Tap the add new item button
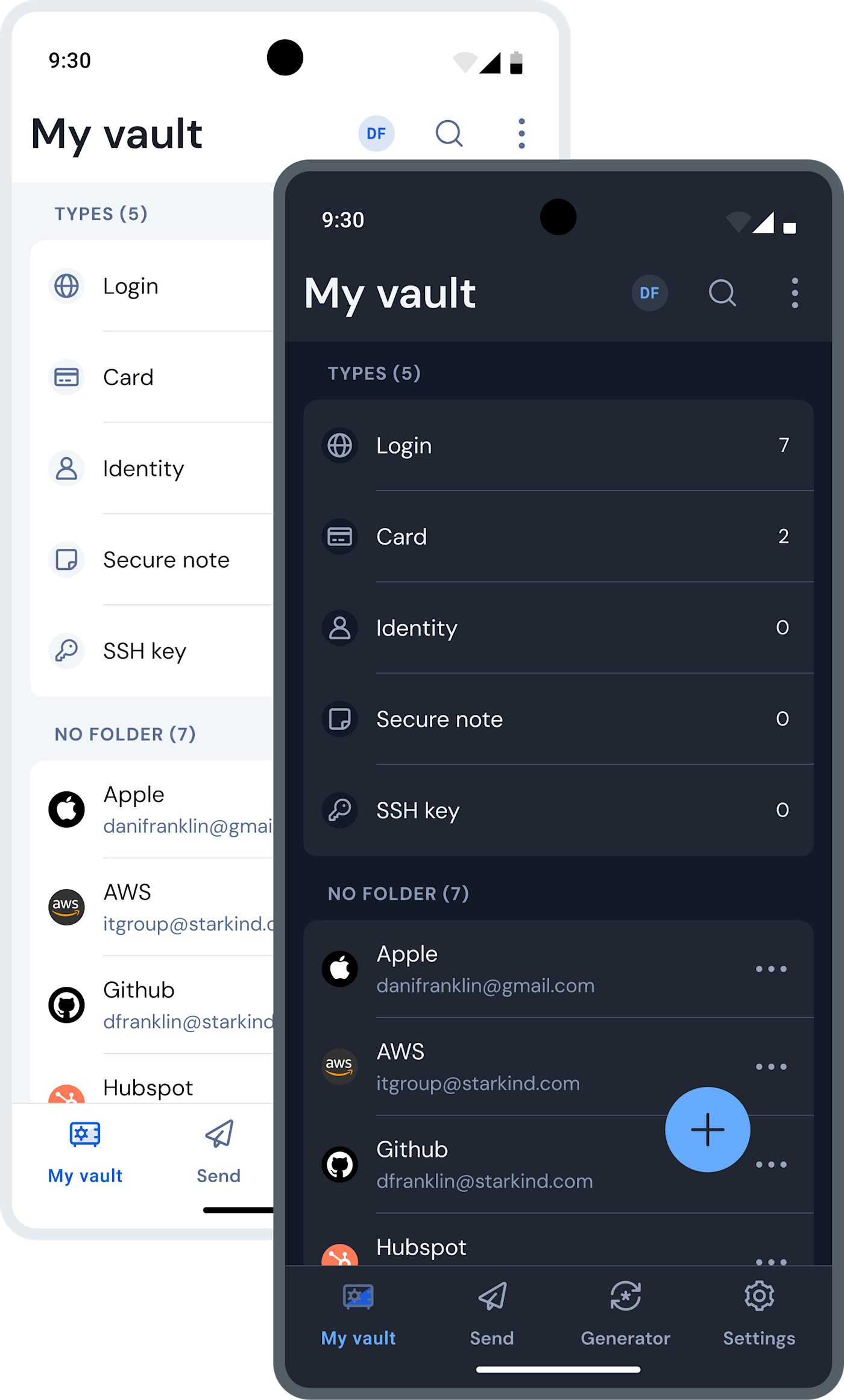 point(707,1130)
